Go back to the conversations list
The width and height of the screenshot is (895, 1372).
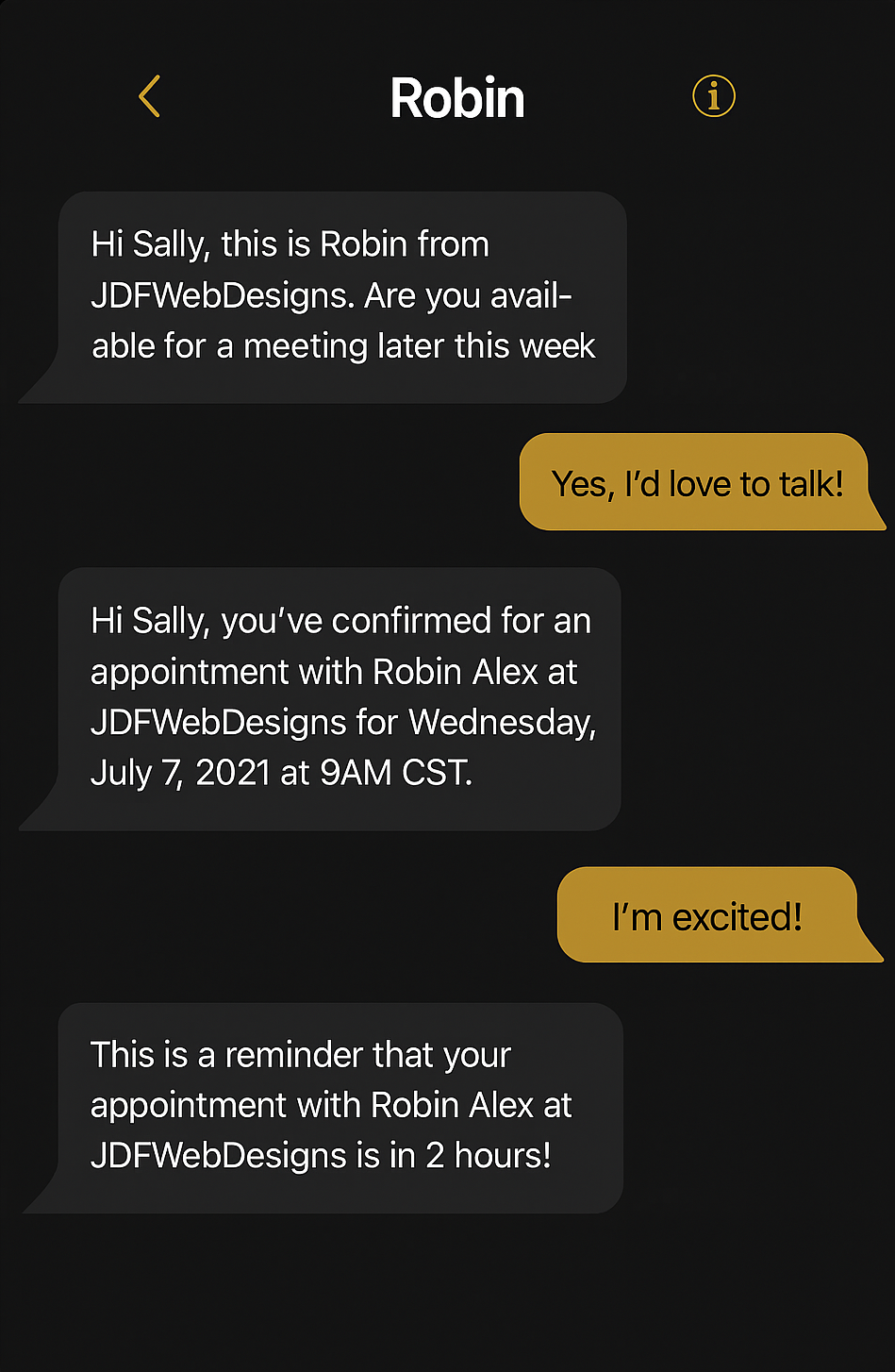[150, 96]
